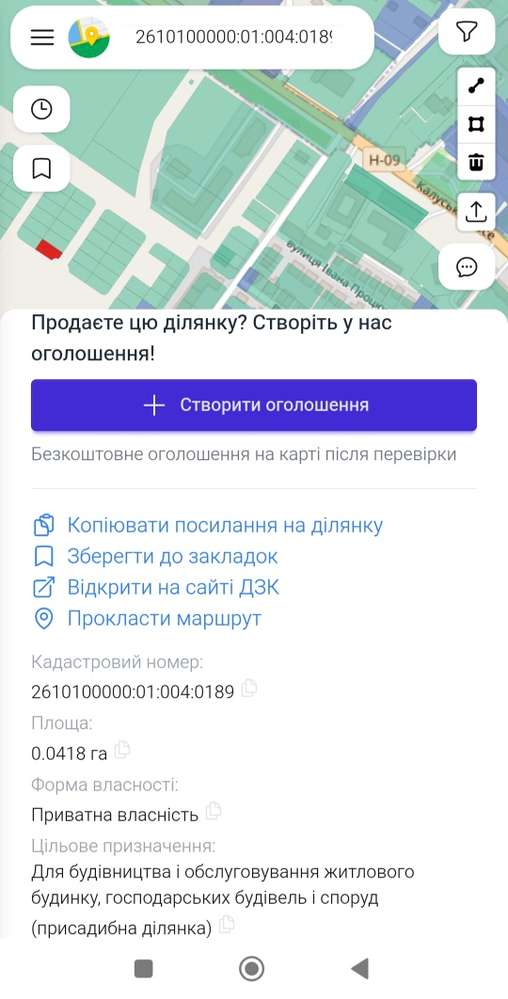Open the chat feedback bubble
The width and height of the screenshot is (508, 999).
467,267
